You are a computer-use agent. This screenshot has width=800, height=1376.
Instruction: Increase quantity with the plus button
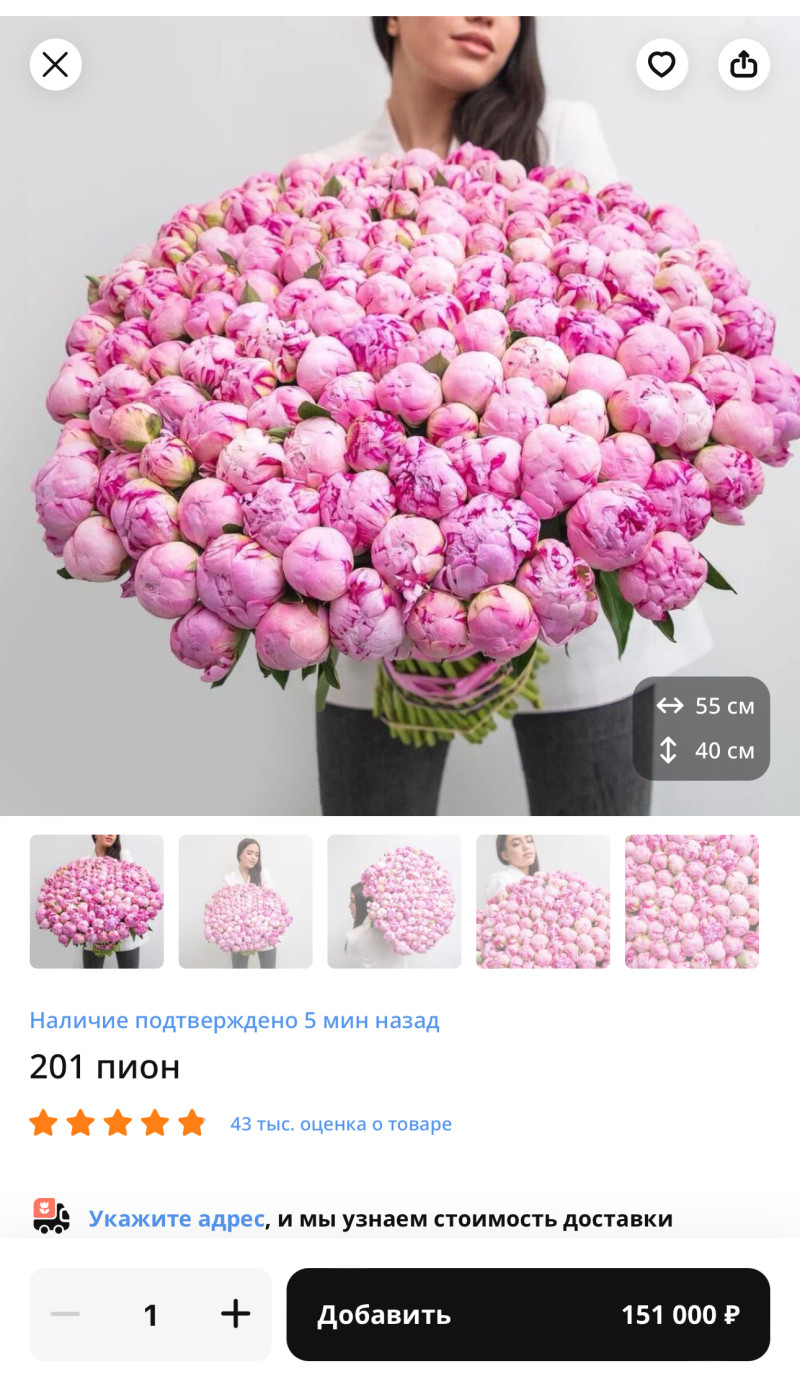(x=235, y=1314)
